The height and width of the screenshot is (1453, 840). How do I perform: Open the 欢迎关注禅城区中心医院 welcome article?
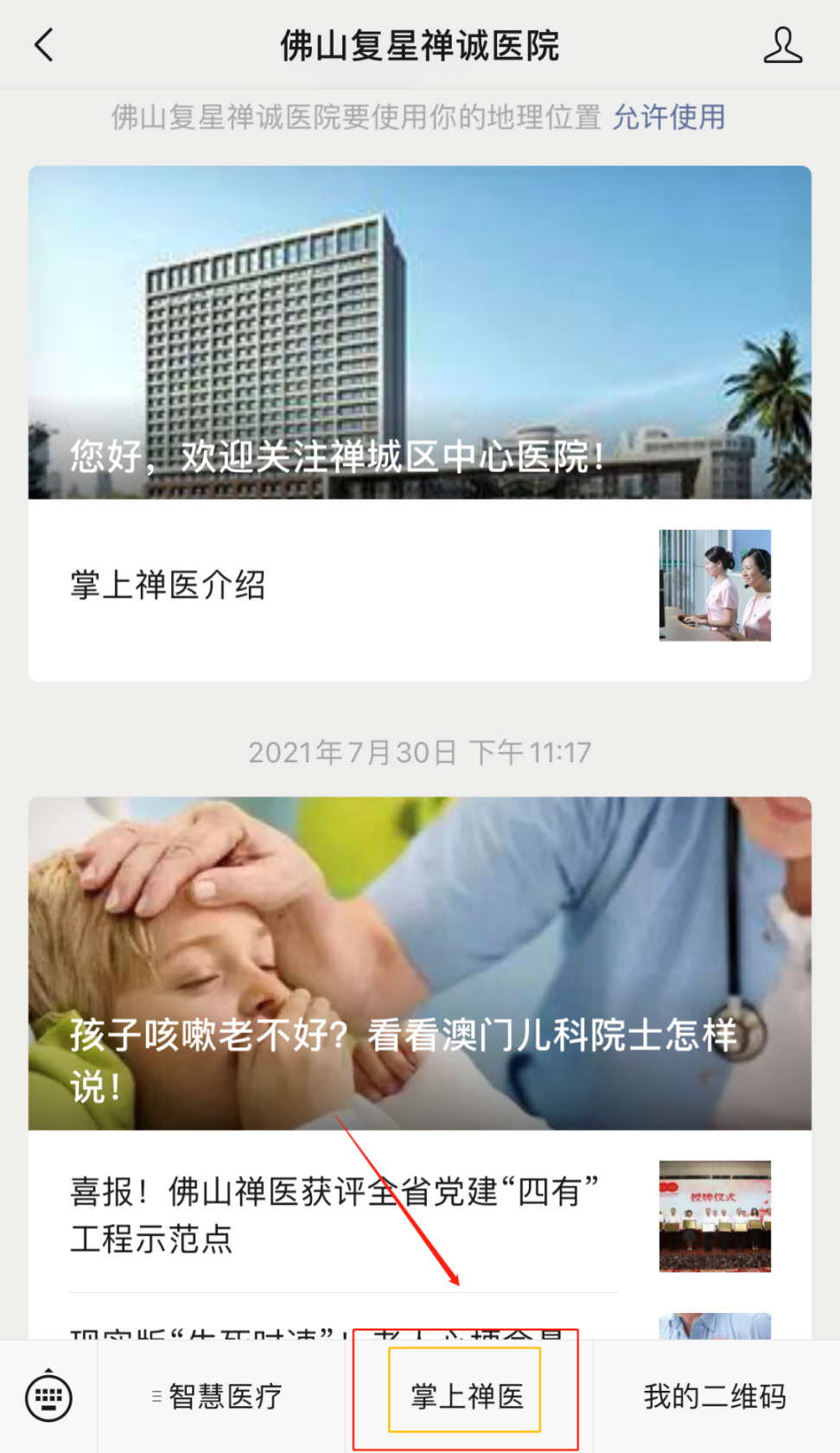point(420,333)
